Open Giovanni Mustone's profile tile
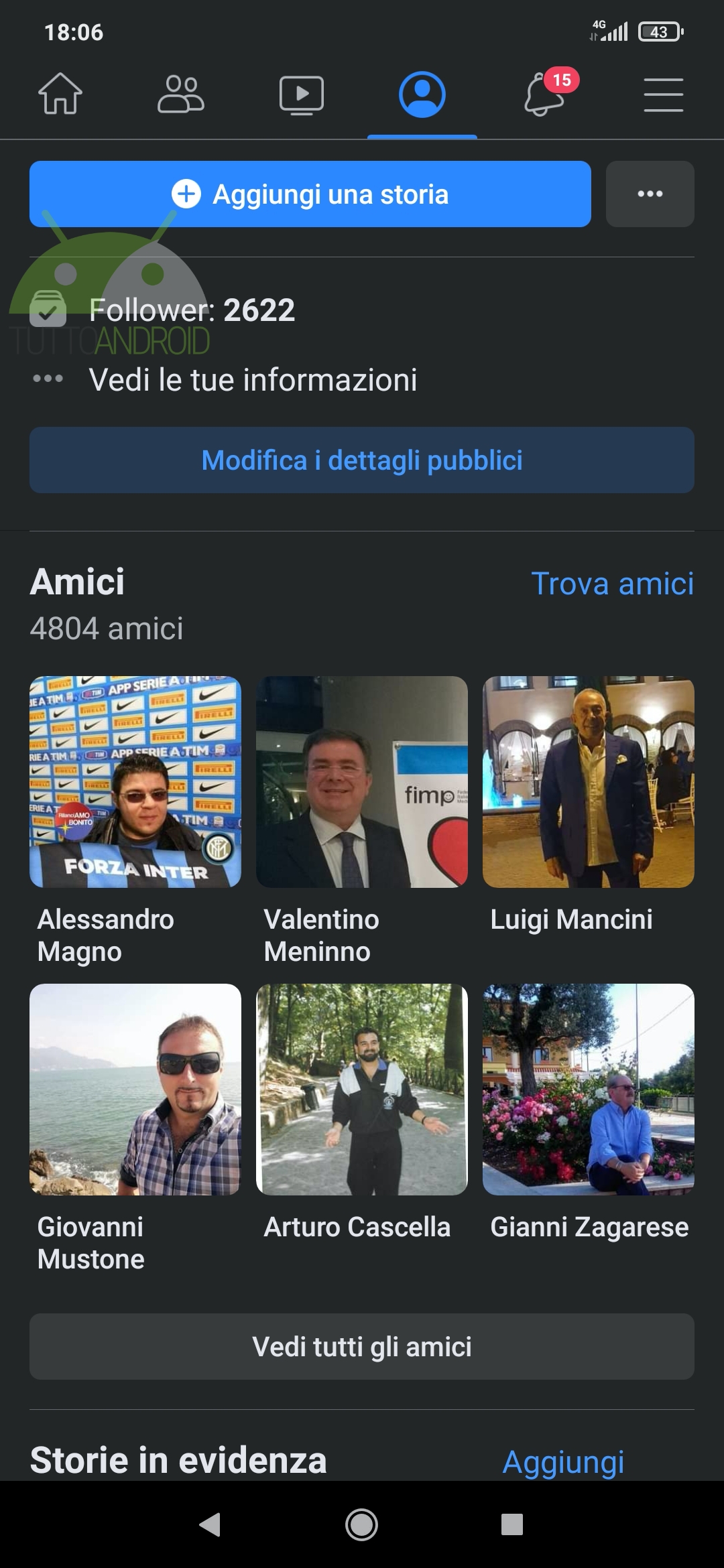The height and width of the screenshot is (1568, 724). pyautogui.click(x=135, y=1090)
